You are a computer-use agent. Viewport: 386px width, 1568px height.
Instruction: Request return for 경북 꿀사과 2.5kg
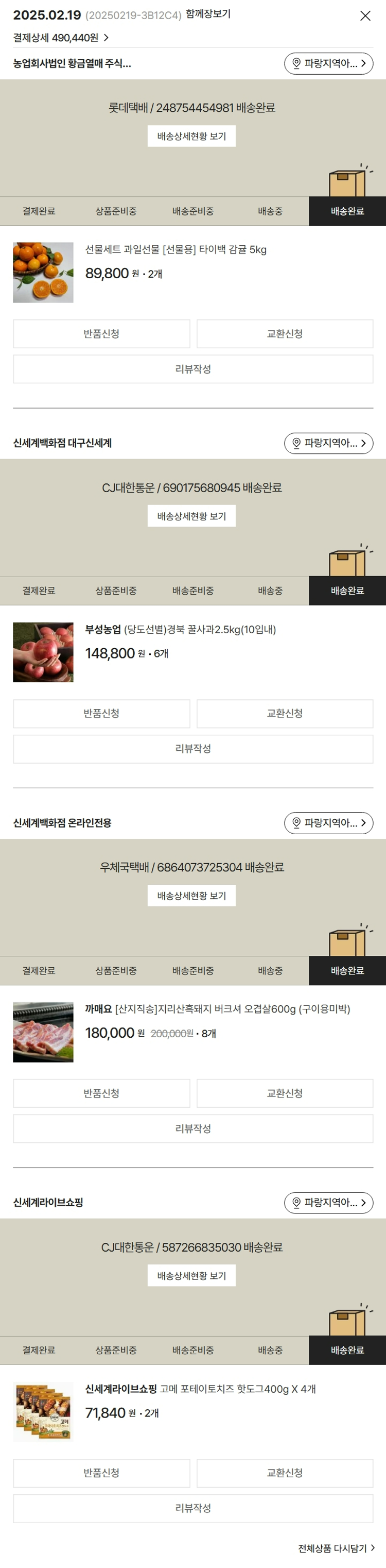[101, 713]
